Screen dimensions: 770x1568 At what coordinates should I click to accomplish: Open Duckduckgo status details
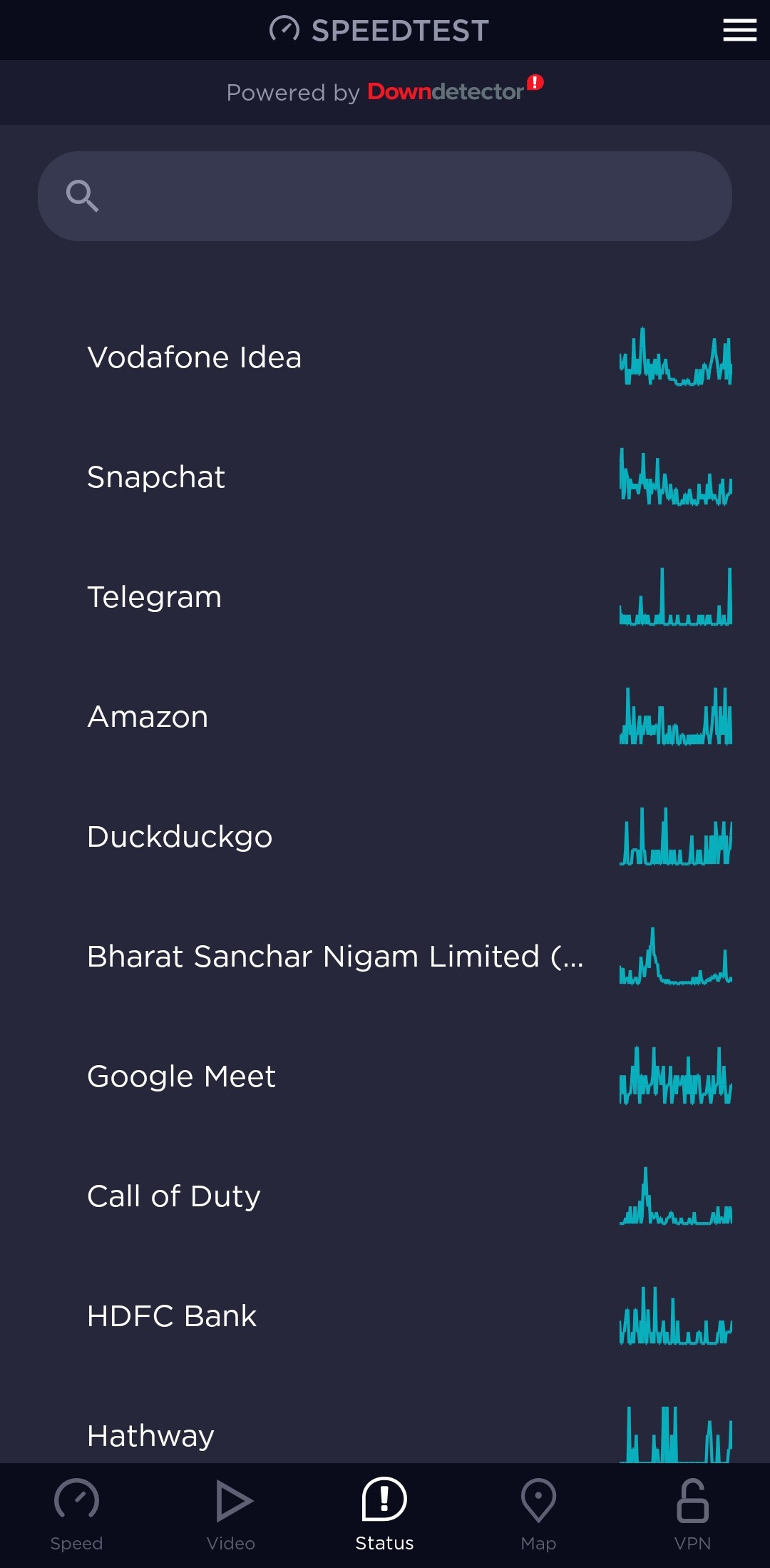pyautogui.click(x=385, y=836)
